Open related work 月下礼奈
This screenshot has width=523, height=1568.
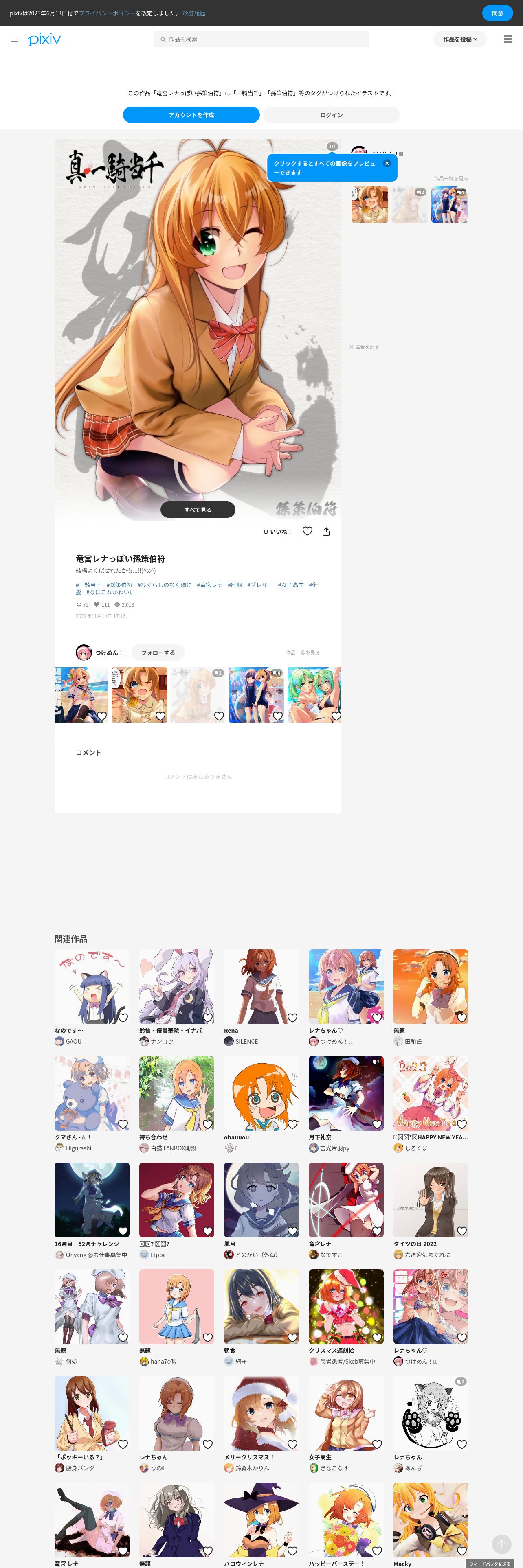click(346, 1093)
